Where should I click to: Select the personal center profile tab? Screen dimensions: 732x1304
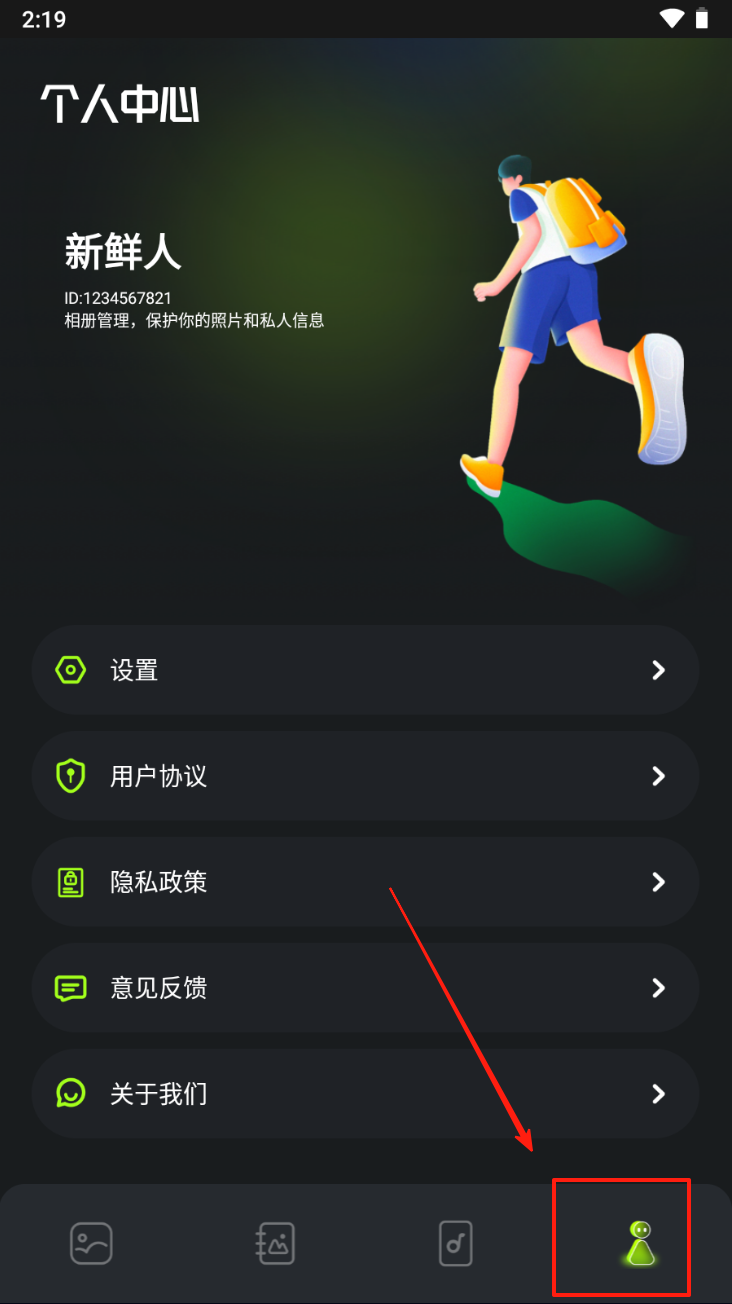point(640,1244)
